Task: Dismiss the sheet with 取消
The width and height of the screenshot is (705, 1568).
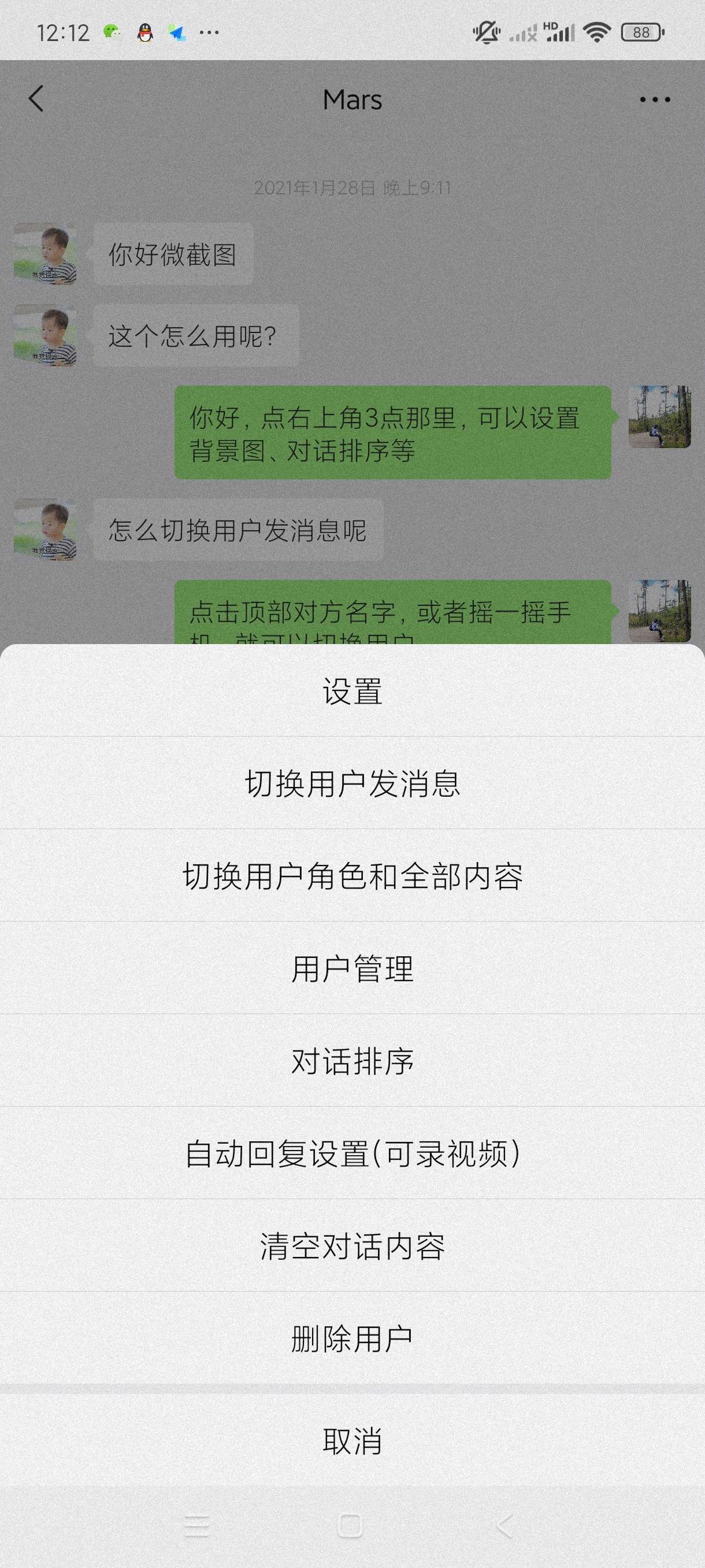Action: click(x=352, y=1441)
